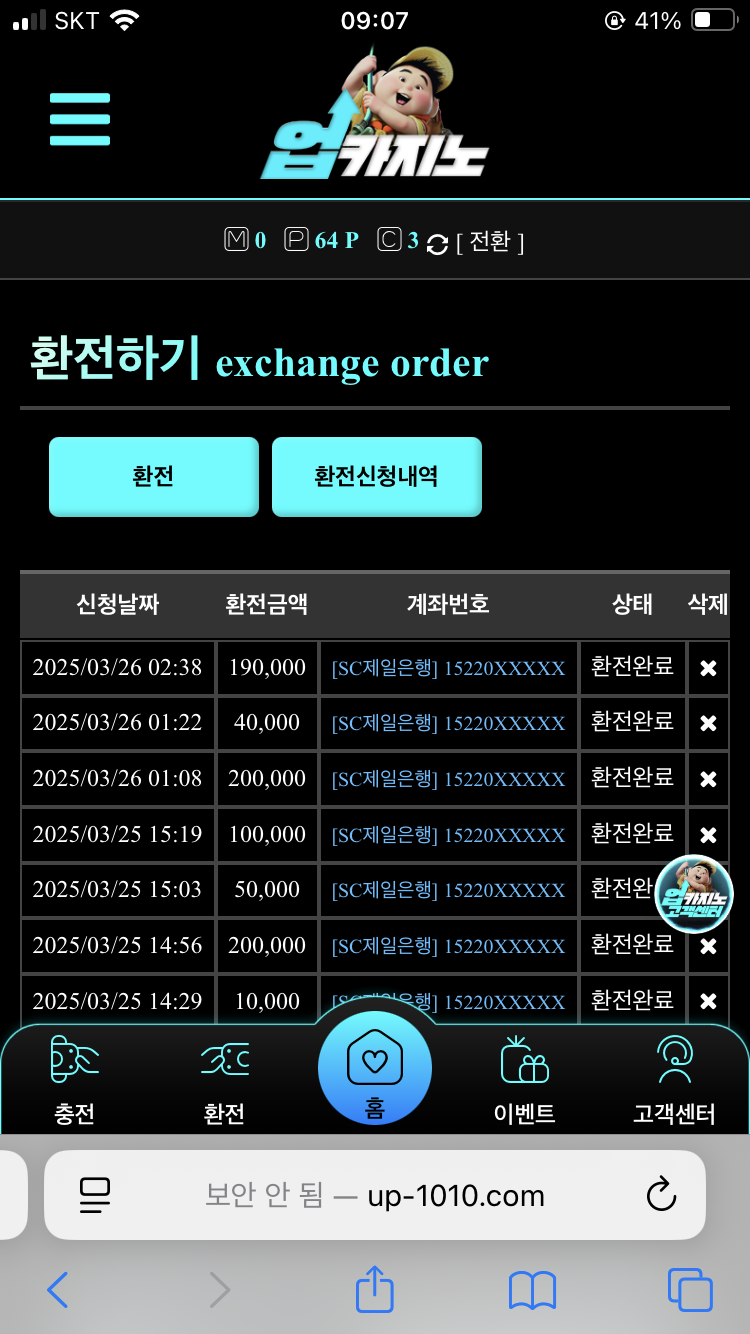Open the 이벤트 tab

(x=525, y=1080)
